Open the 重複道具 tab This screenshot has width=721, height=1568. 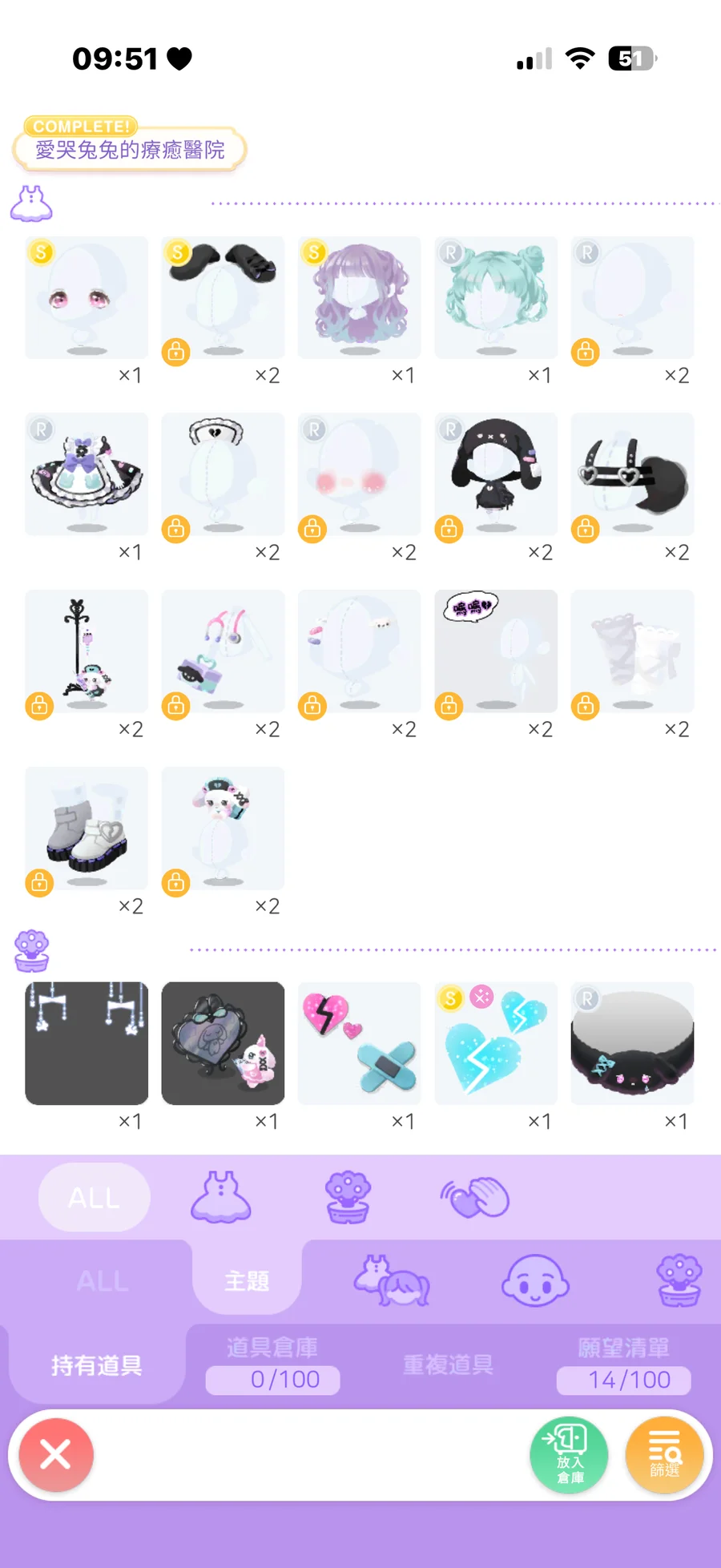tap(448, 1364)
